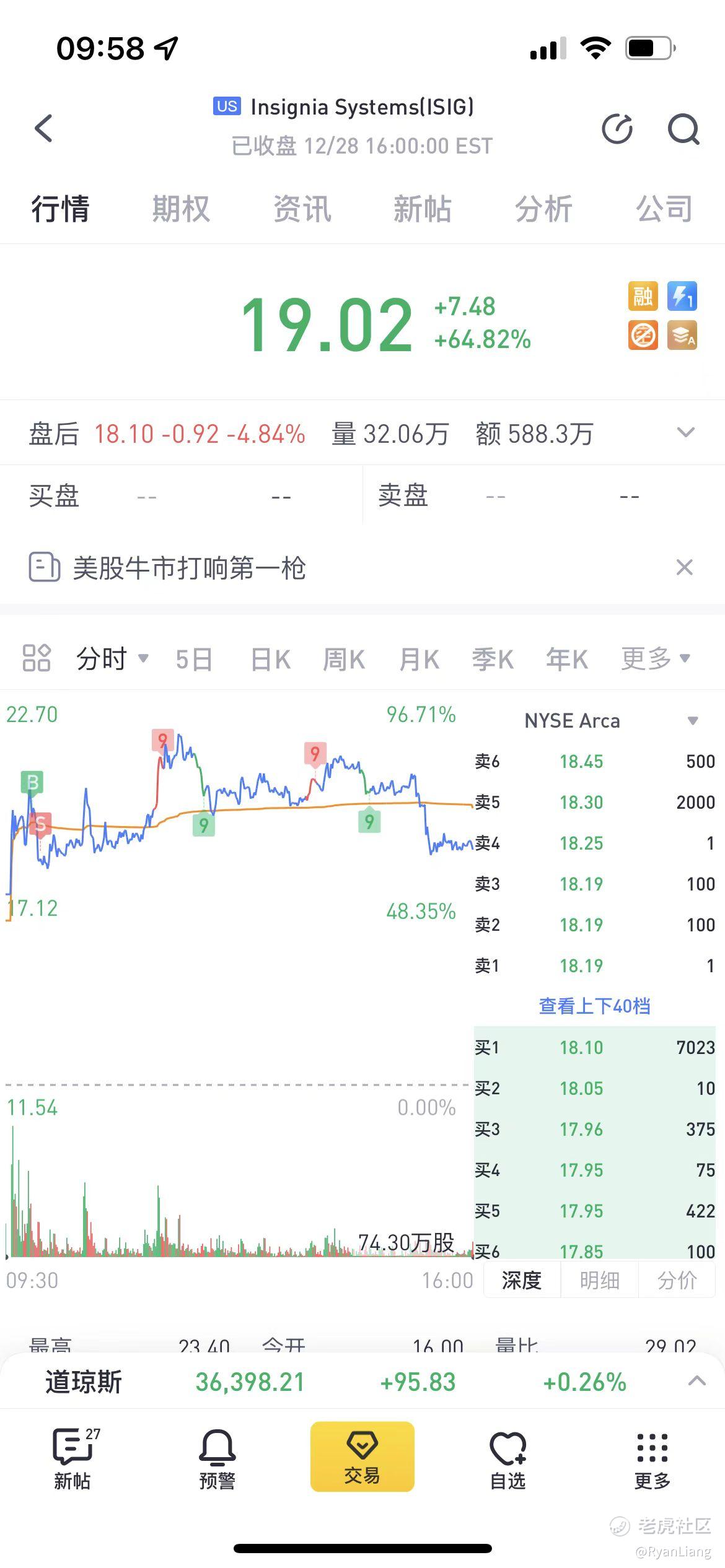Open the 更多 chart period dropdown
The image size is (725, 1568).
[x=656, y=658]
